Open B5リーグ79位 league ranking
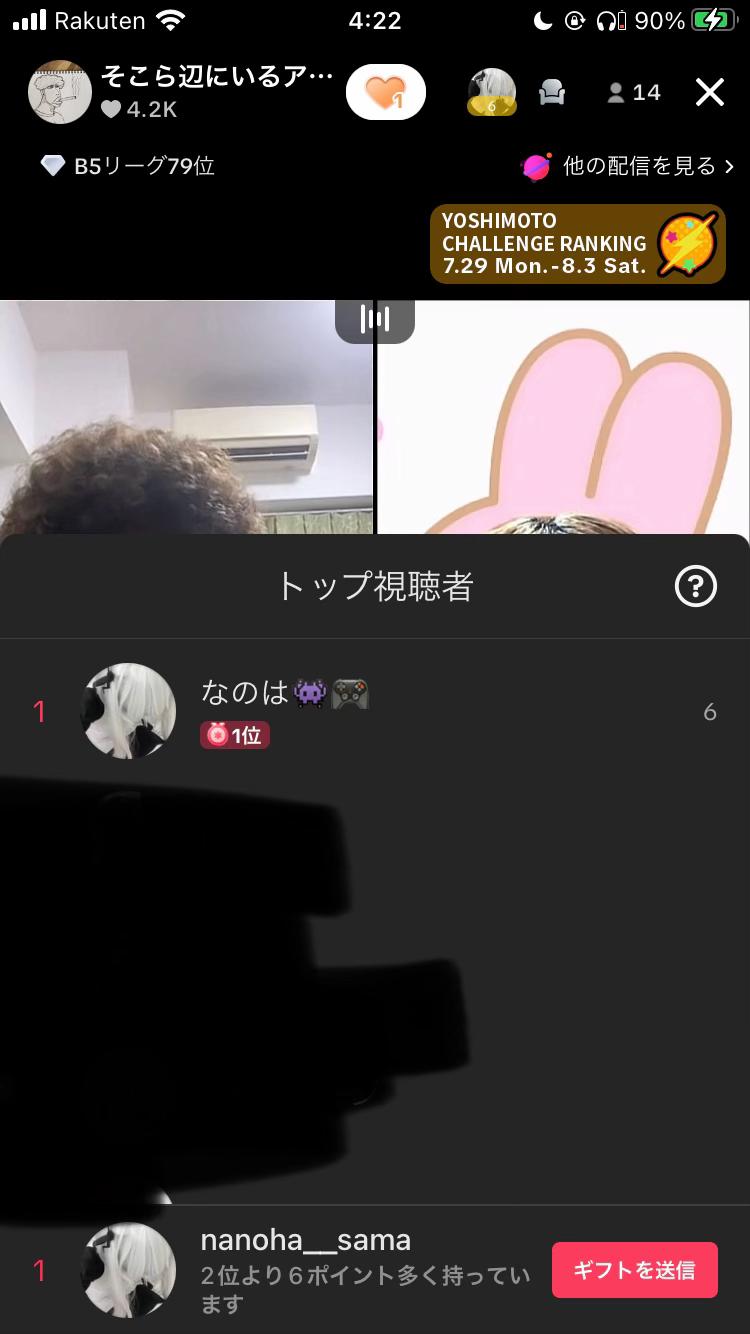Image resolution: width=750 pixels, height=1334 pixels. pos(128,166)
